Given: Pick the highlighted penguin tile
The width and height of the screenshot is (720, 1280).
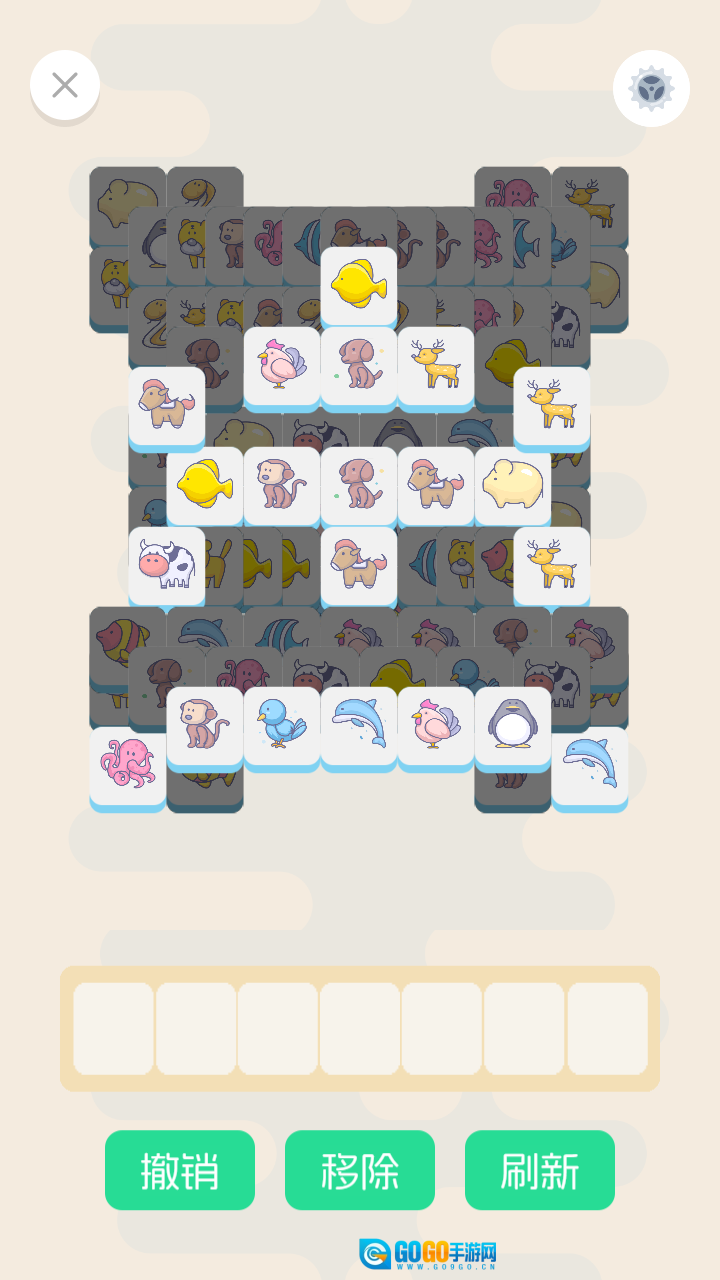Looking at the screenshot, I should 513,725.
